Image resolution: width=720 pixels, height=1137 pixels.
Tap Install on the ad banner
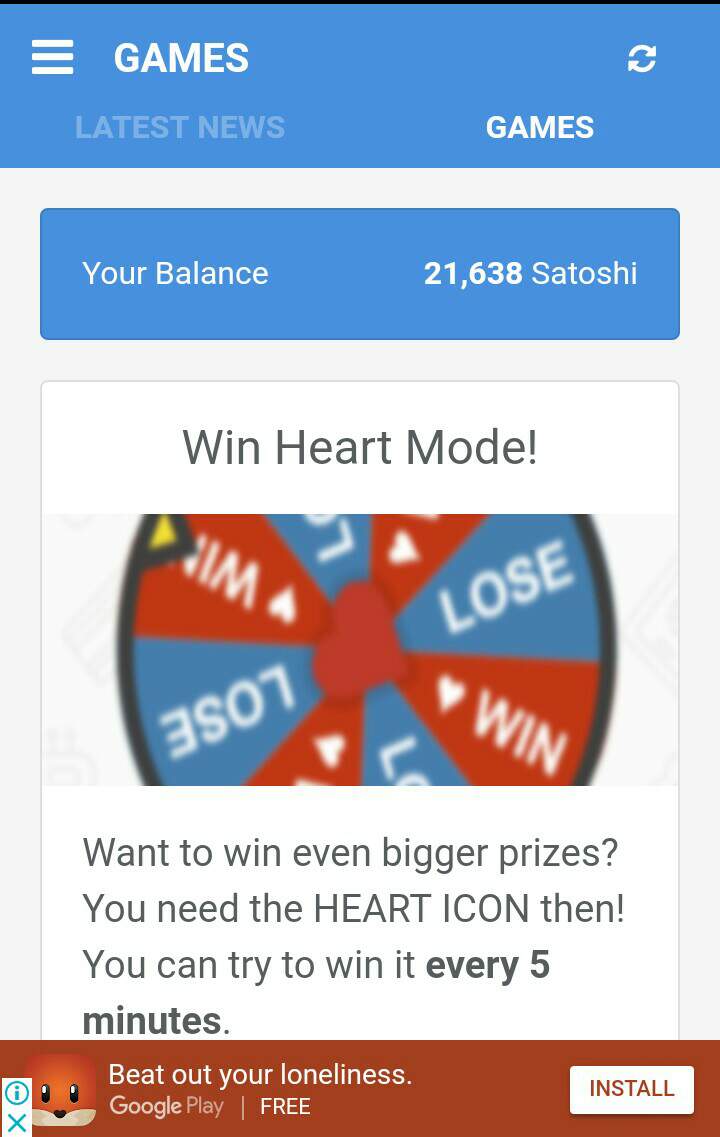(631, 1089)
